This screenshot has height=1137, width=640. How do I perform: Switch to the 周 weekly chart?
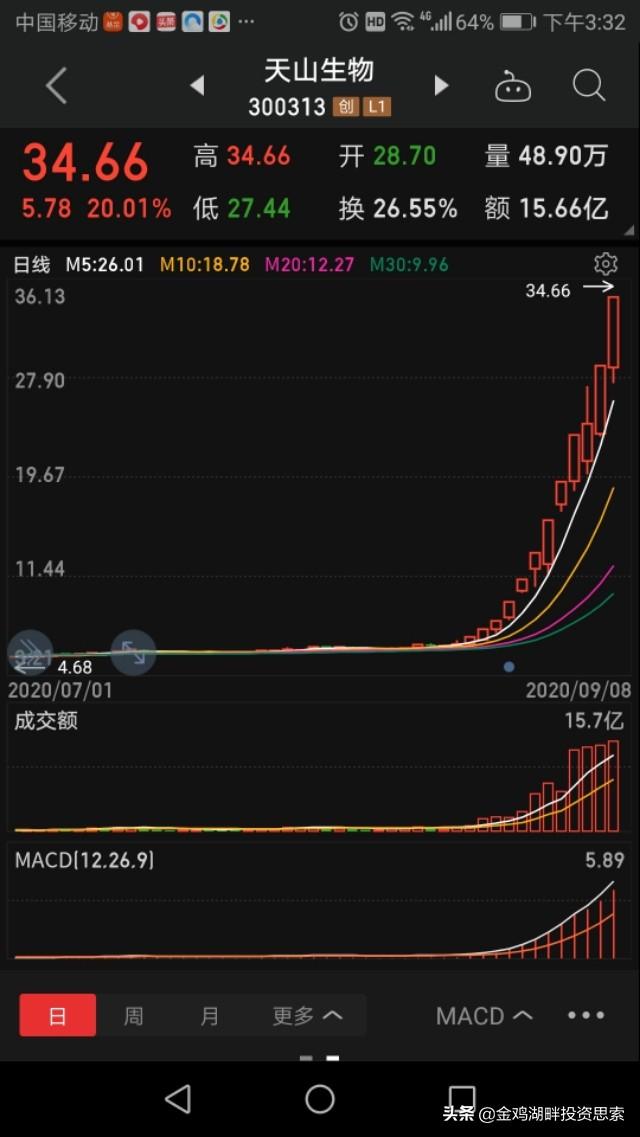click(133, 1016)
